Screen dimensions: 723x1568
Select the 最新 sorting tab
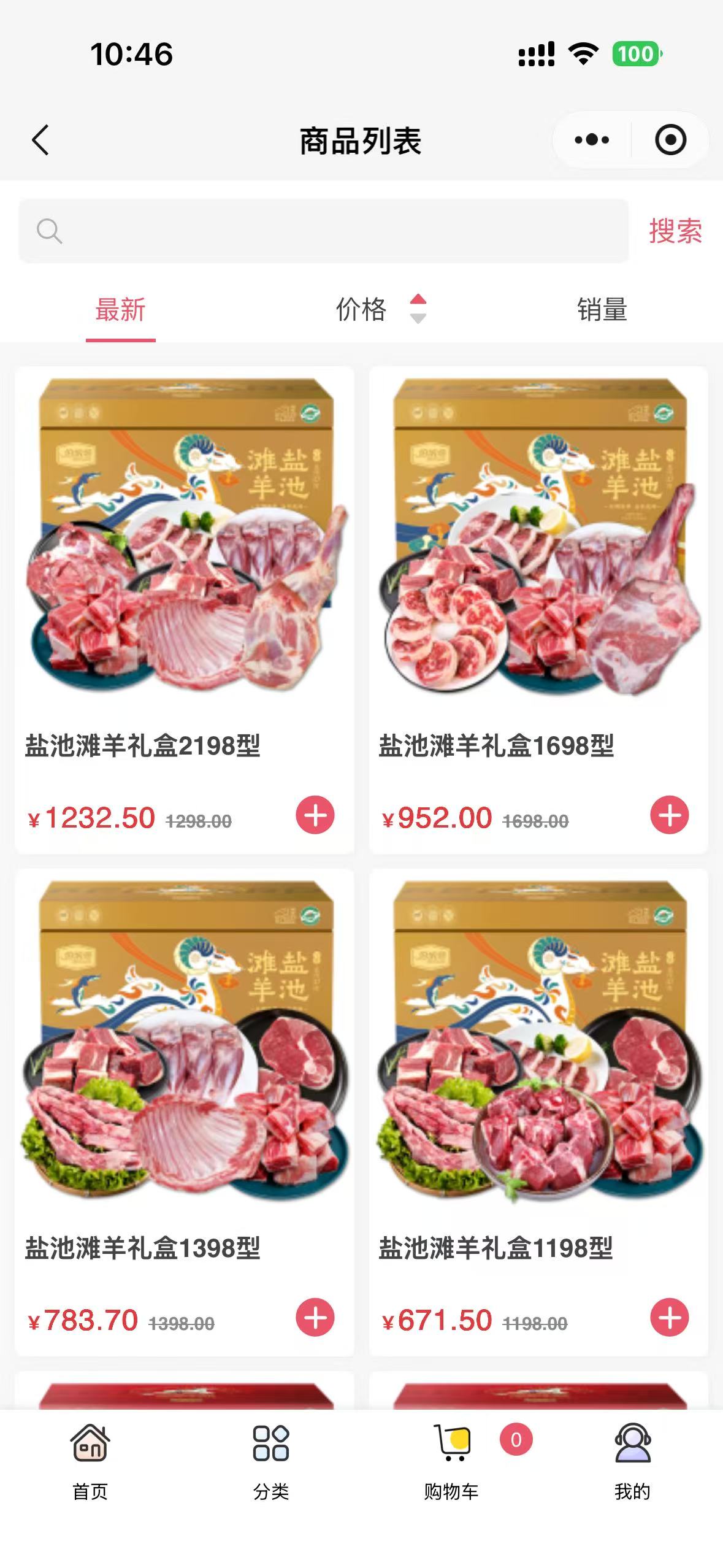[120, 310]
